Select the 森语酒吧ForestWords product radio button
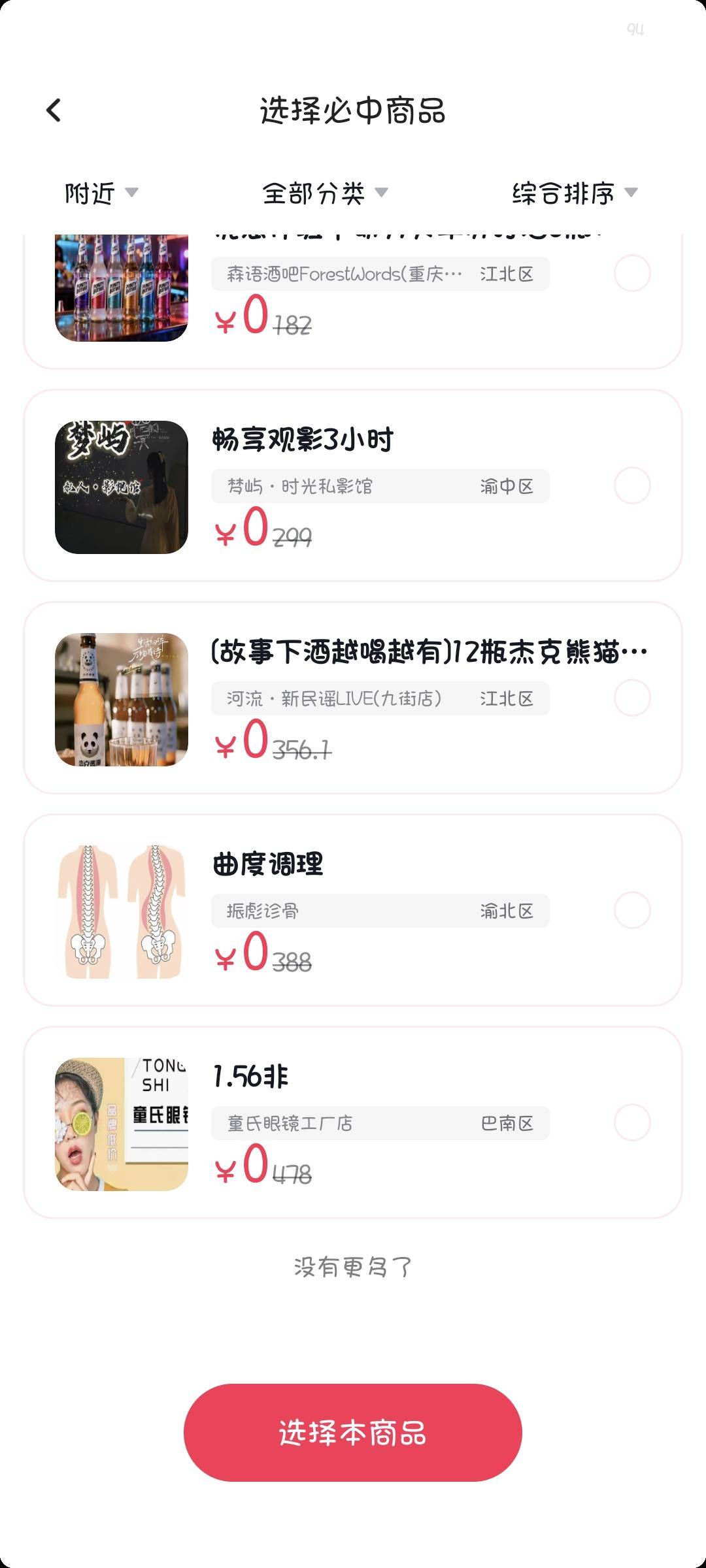706x1568 pixels. (631, 273)
